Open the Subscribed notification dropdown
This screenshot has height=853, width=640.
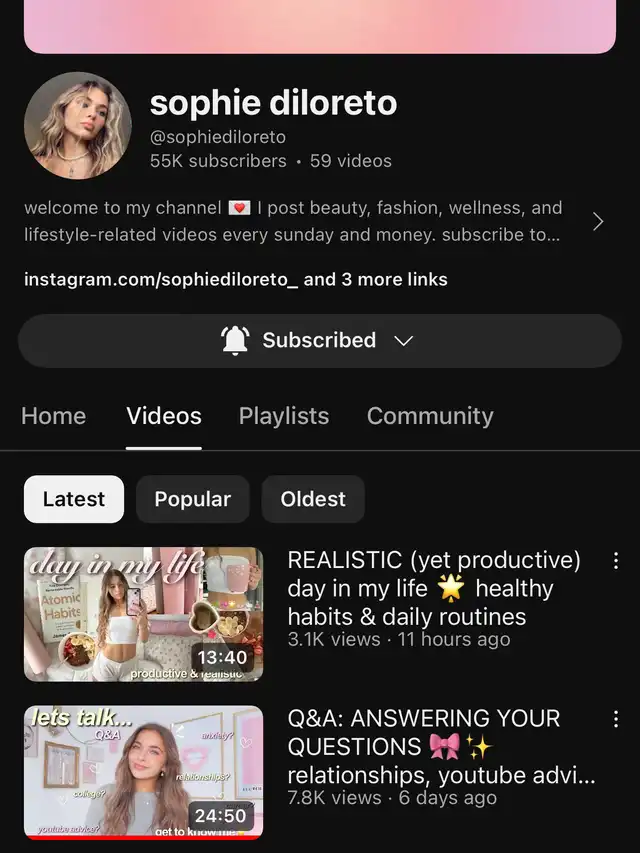pos(319,341)
